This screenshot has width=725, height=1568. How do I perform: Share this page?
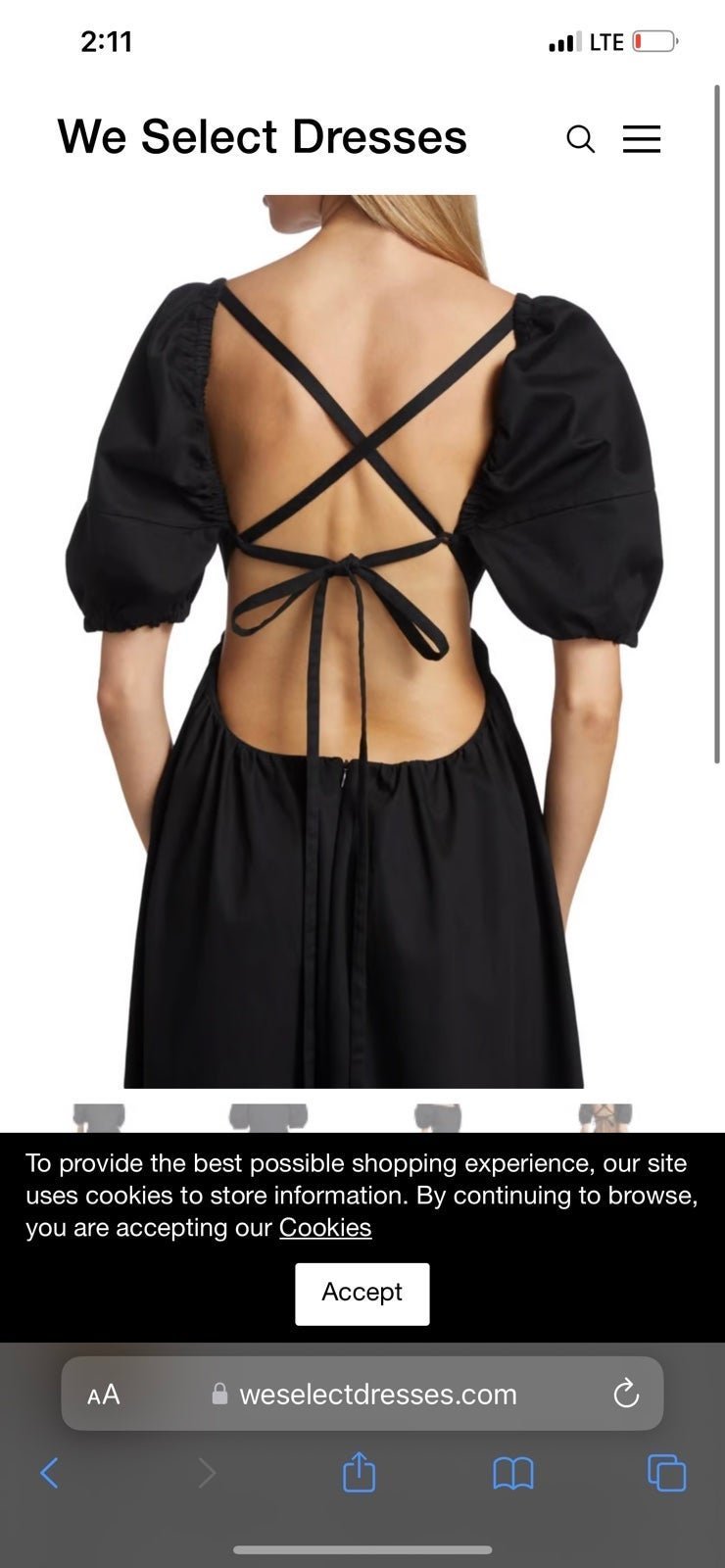click(x=360, y=1471)
